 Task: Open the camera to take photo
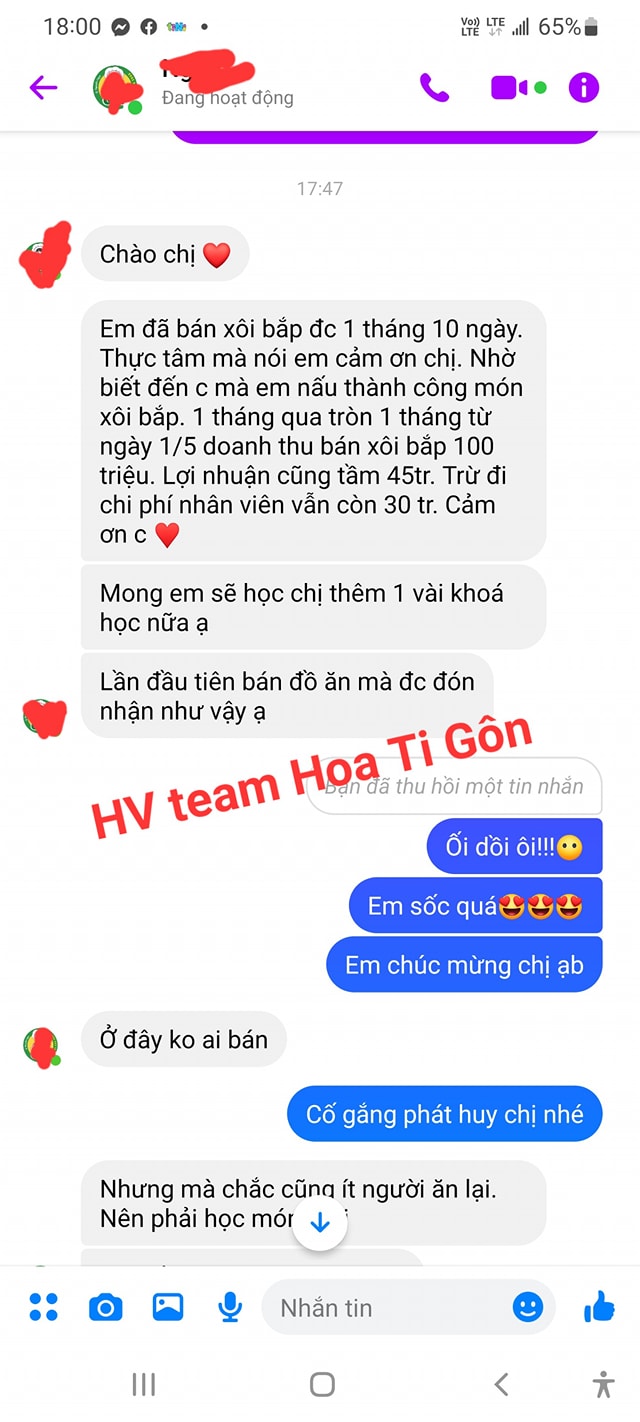pyautogui.click(x=105, y=1306)
